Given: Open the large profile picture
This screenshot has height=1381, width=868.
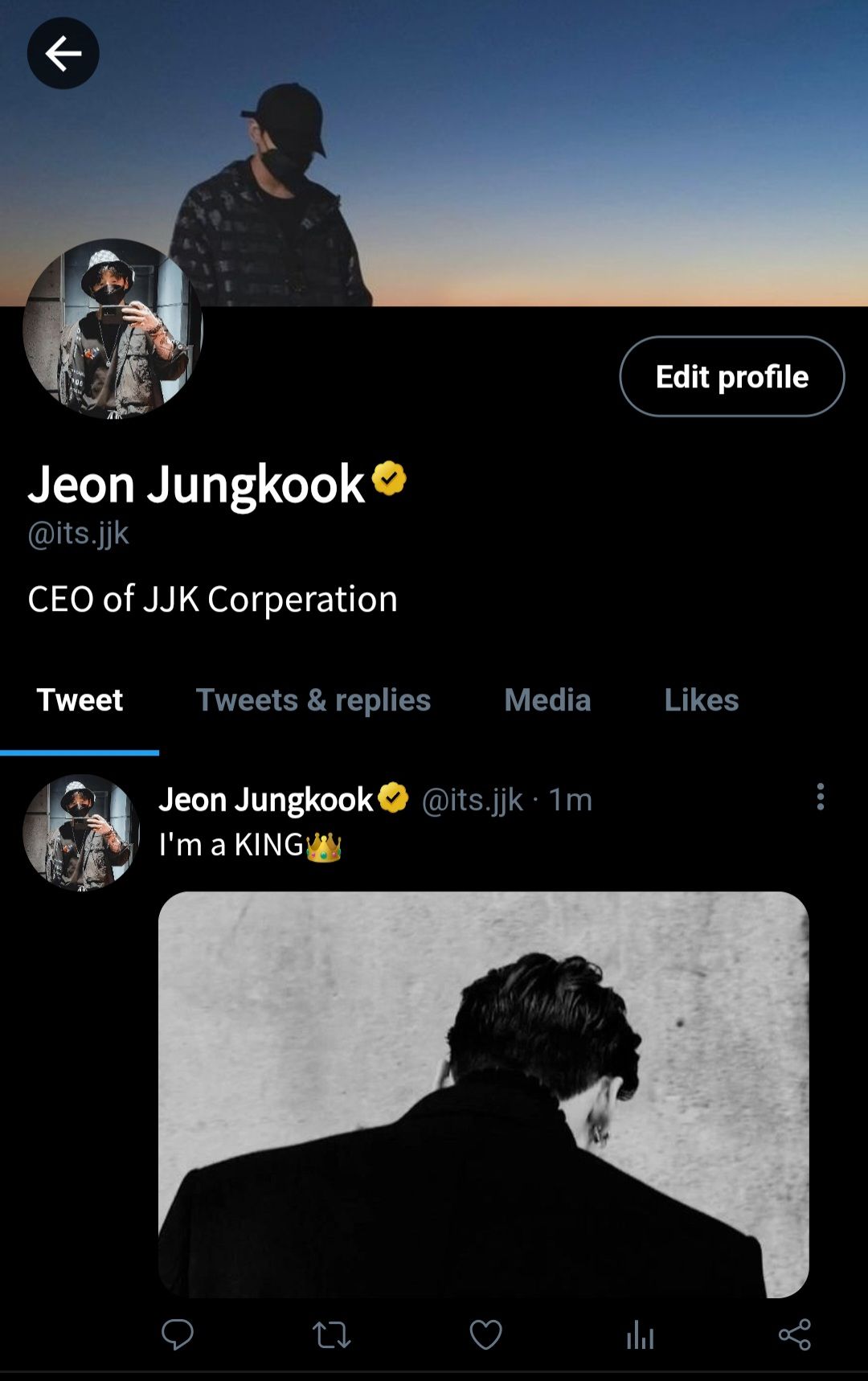Looking at the screenshot, I should [113, 329].
